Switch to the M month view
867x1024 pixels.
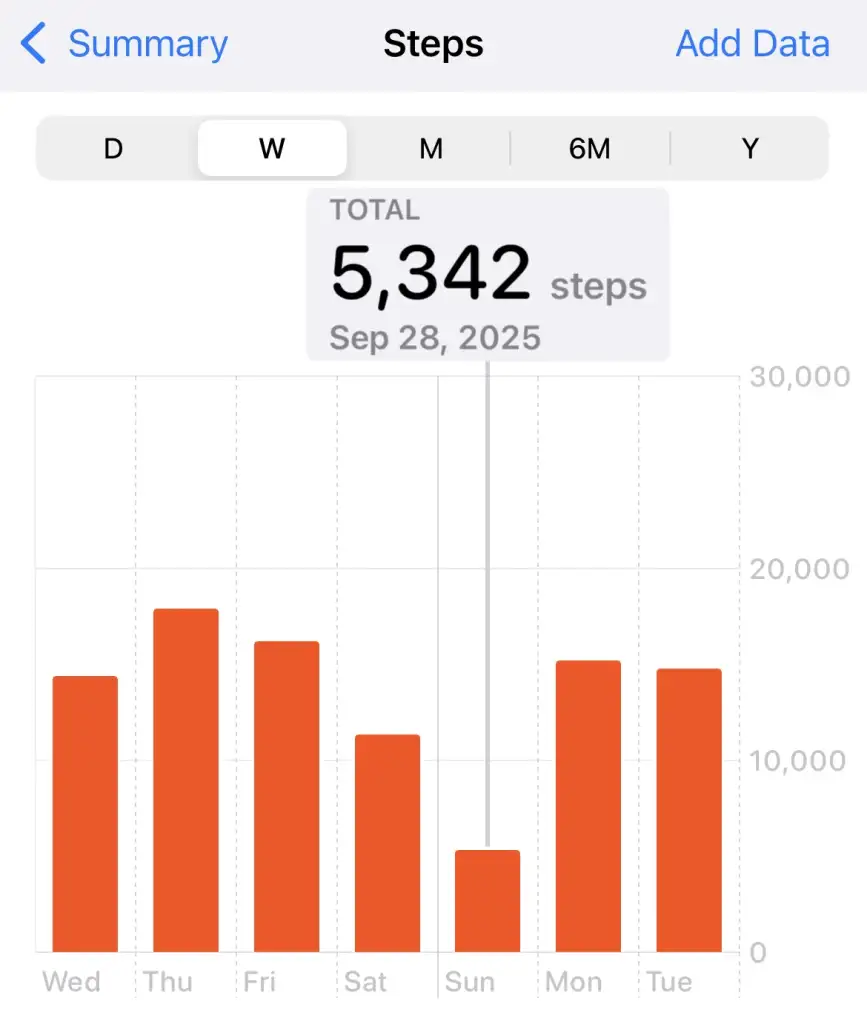[431, 149]
